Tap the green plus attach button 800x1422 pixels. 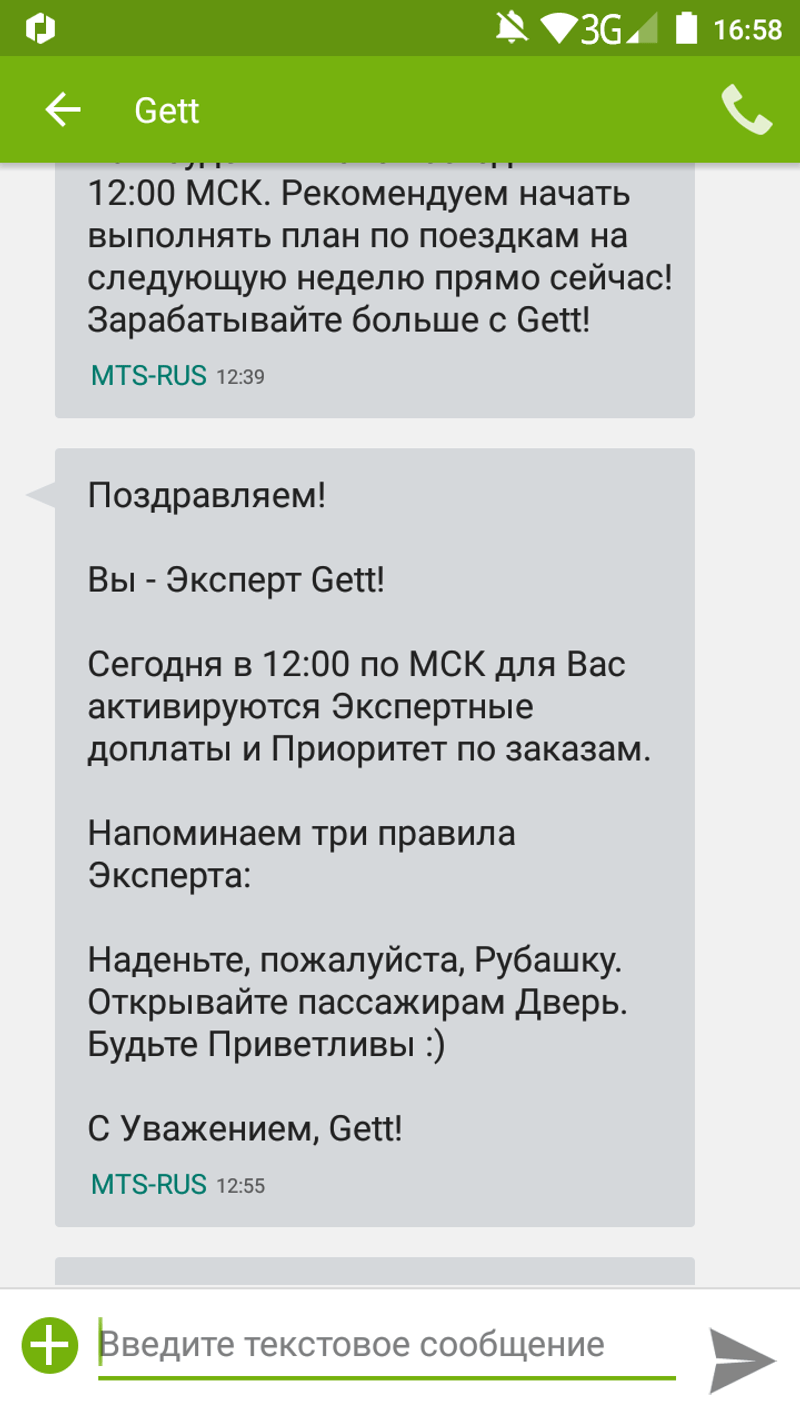[50, 1344]
